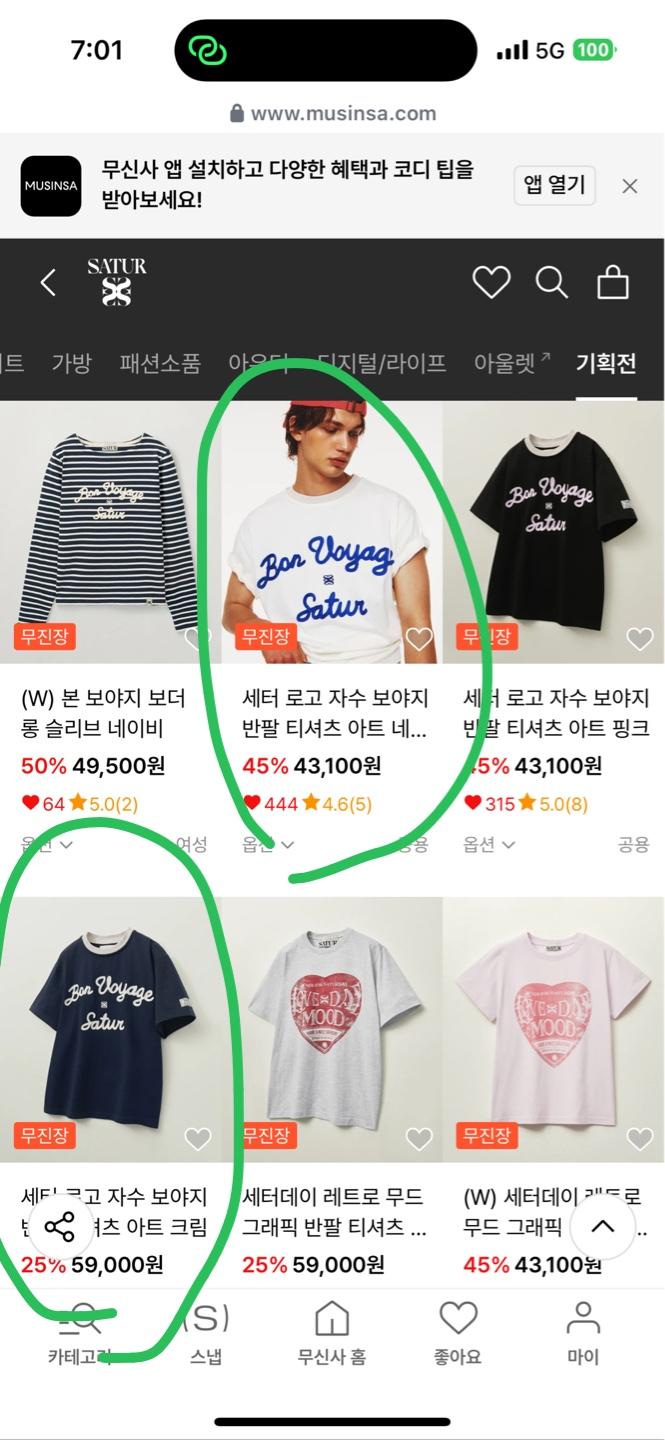Like the 아트 핑크 black t-shirt
This screenshot has height=1440, width=665.
click(x=639, y=638)
